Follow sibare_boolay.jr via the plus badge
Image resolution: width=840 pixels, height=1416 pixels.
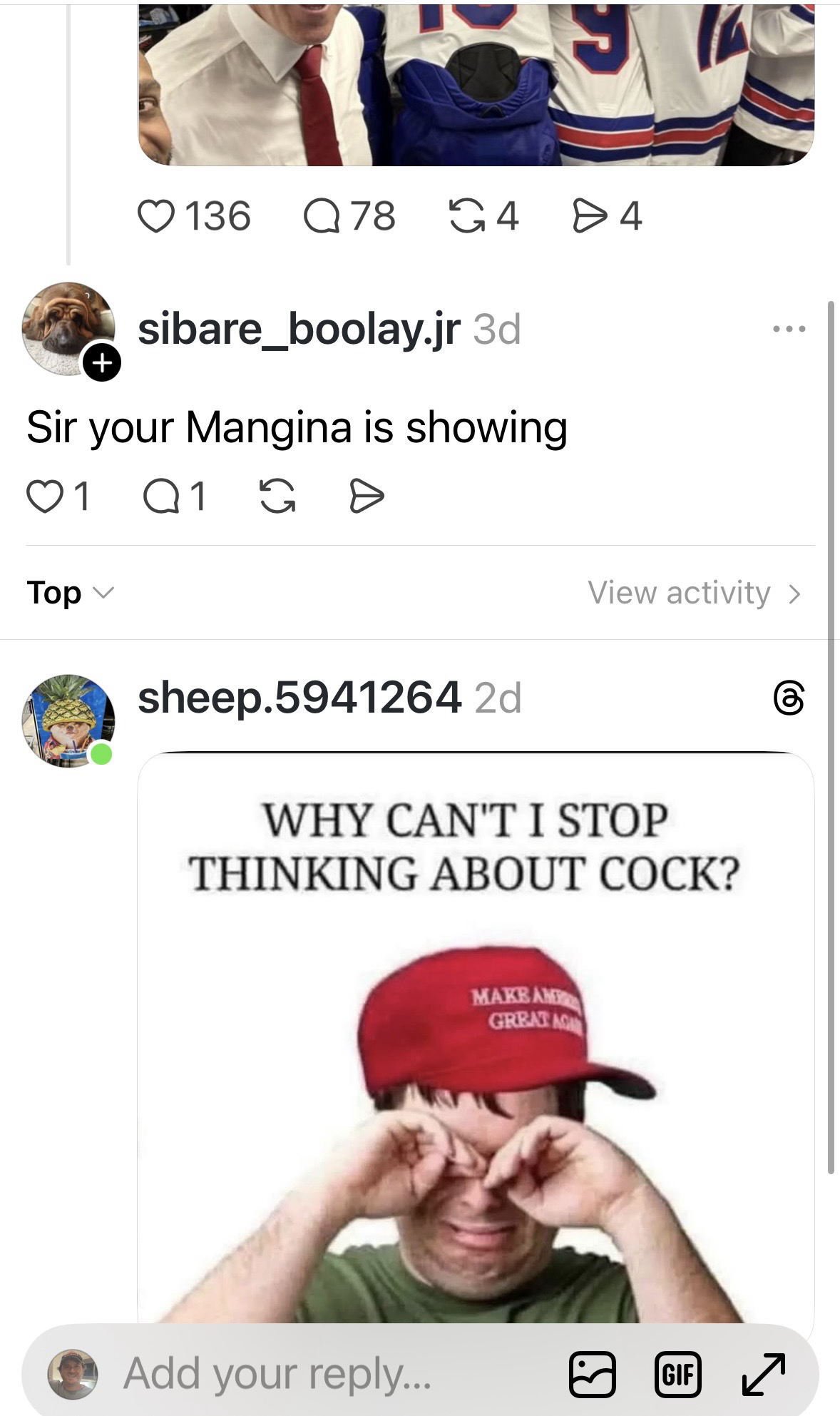pyautogui.click(x=102, y=363)
